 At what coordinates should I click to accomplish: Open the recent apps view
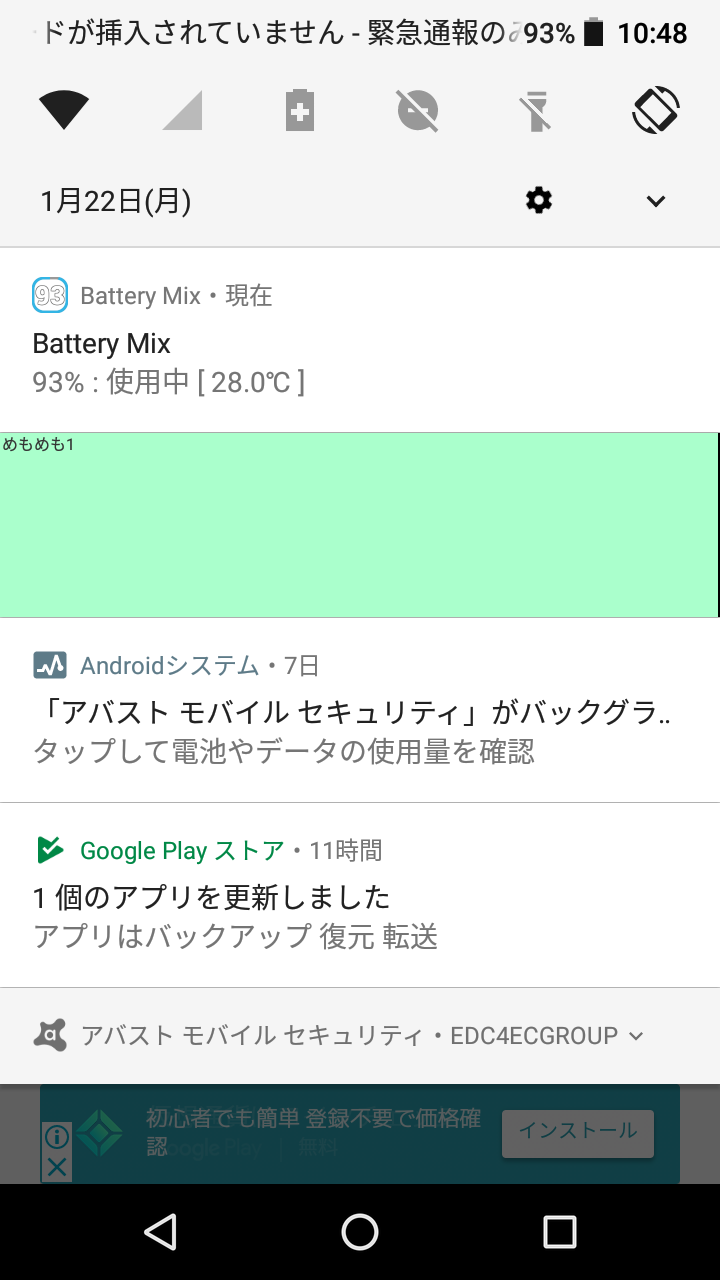[x=560, y=1232]
